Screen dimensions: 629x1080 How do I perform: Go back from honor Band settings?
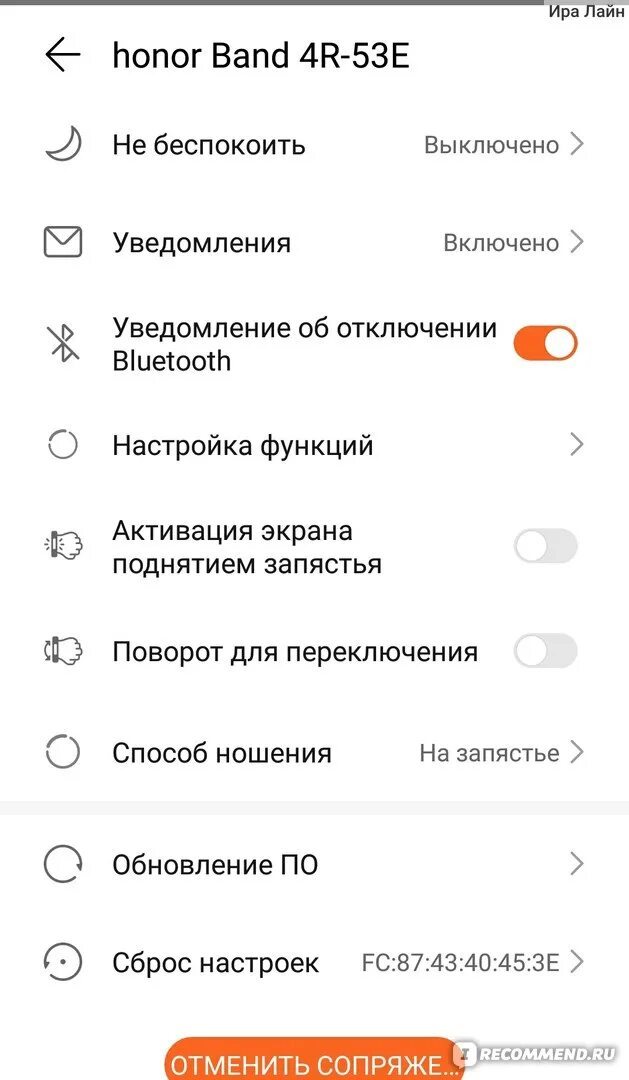(62, 56)
